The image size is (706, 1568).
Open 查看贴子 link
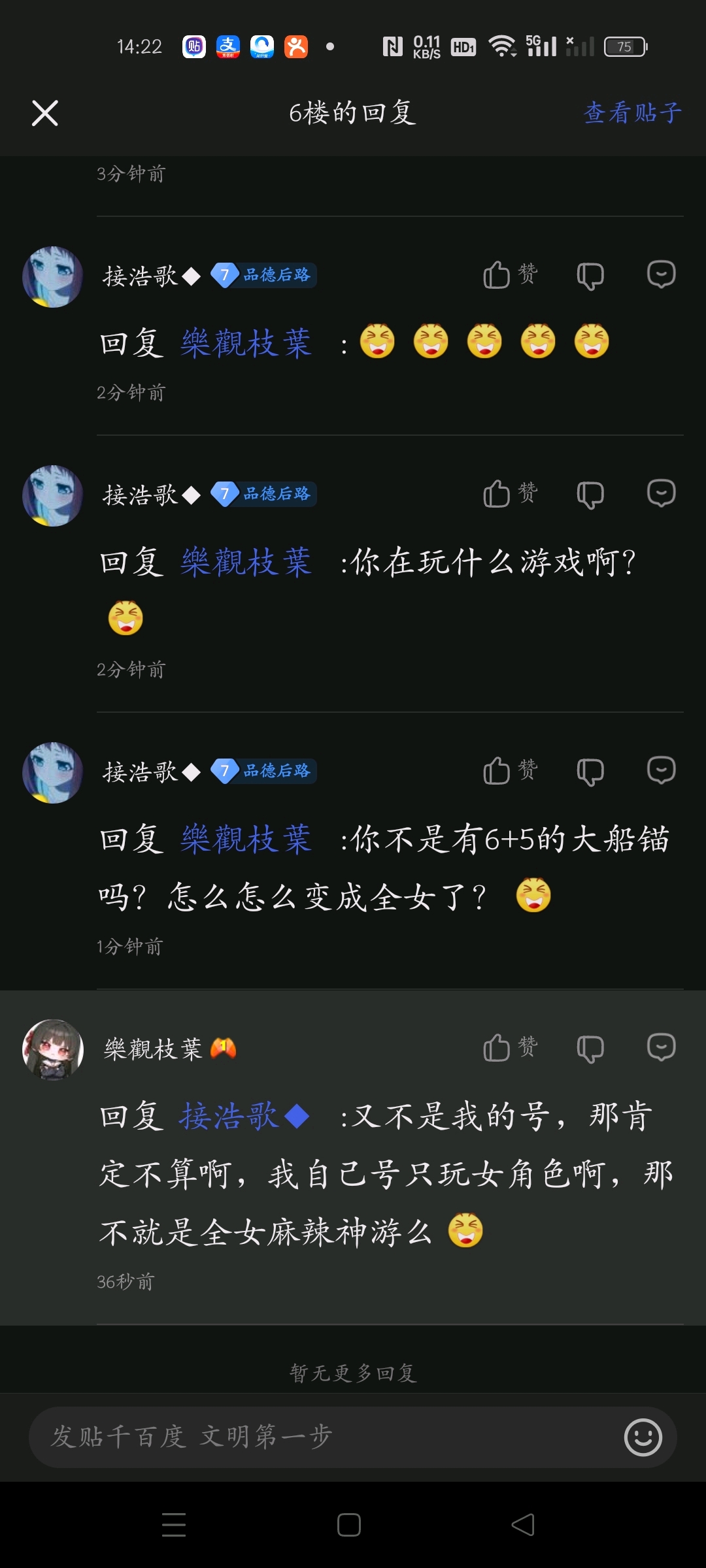632,113
